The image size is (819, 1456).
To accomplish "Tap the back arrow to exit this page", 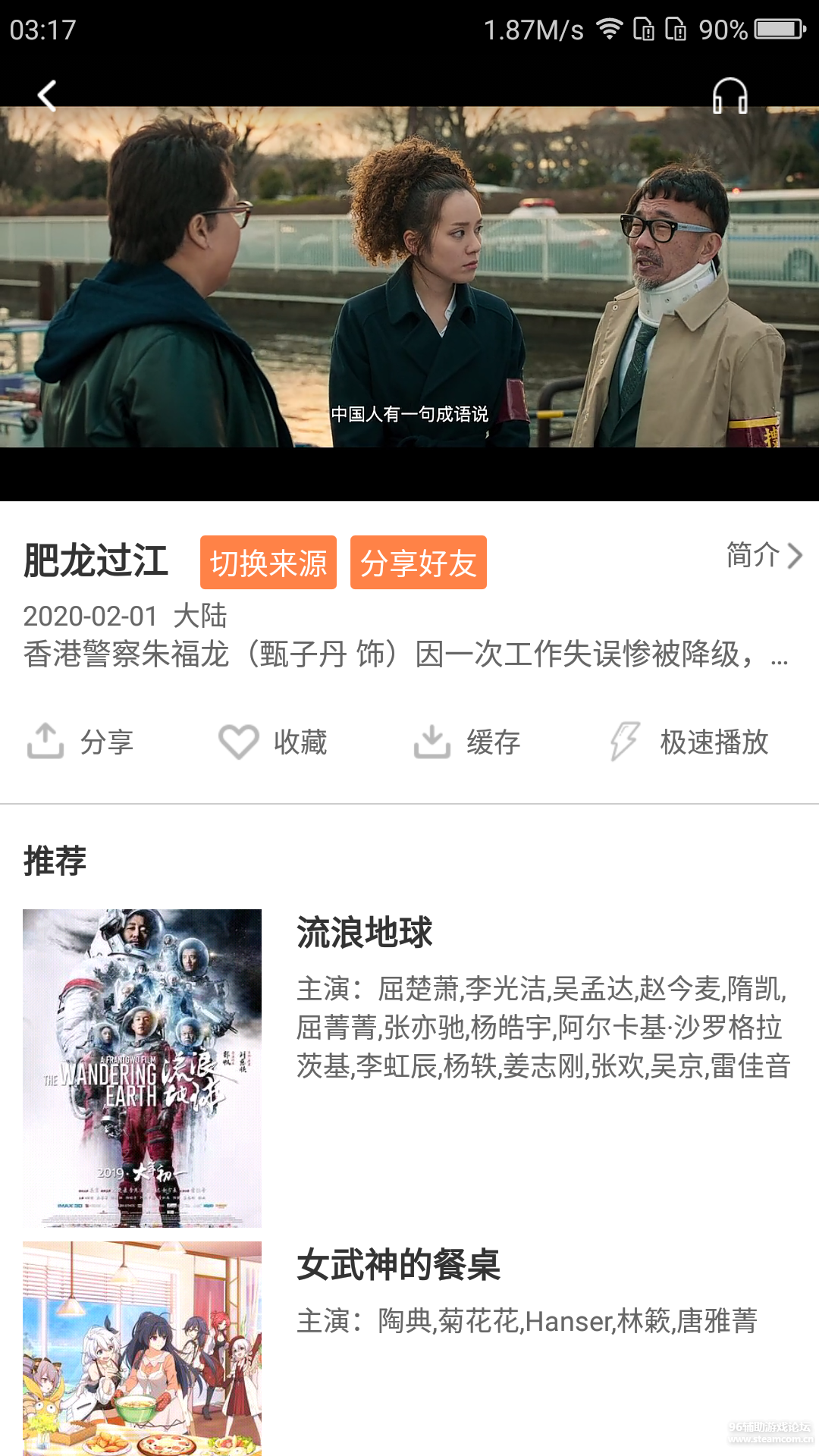I will click(x=47, y=97).
